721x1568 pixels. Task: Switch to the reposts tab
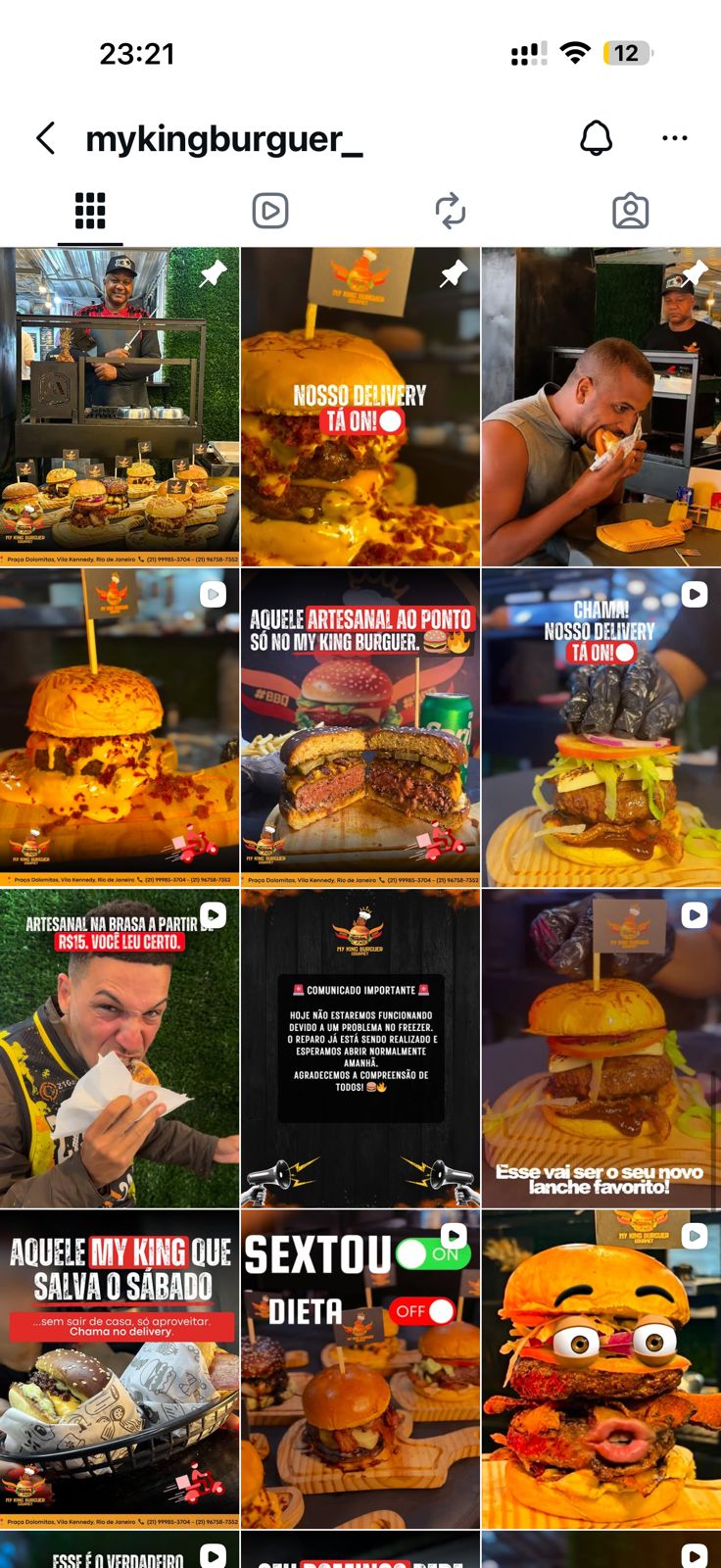tap(451, 211)
